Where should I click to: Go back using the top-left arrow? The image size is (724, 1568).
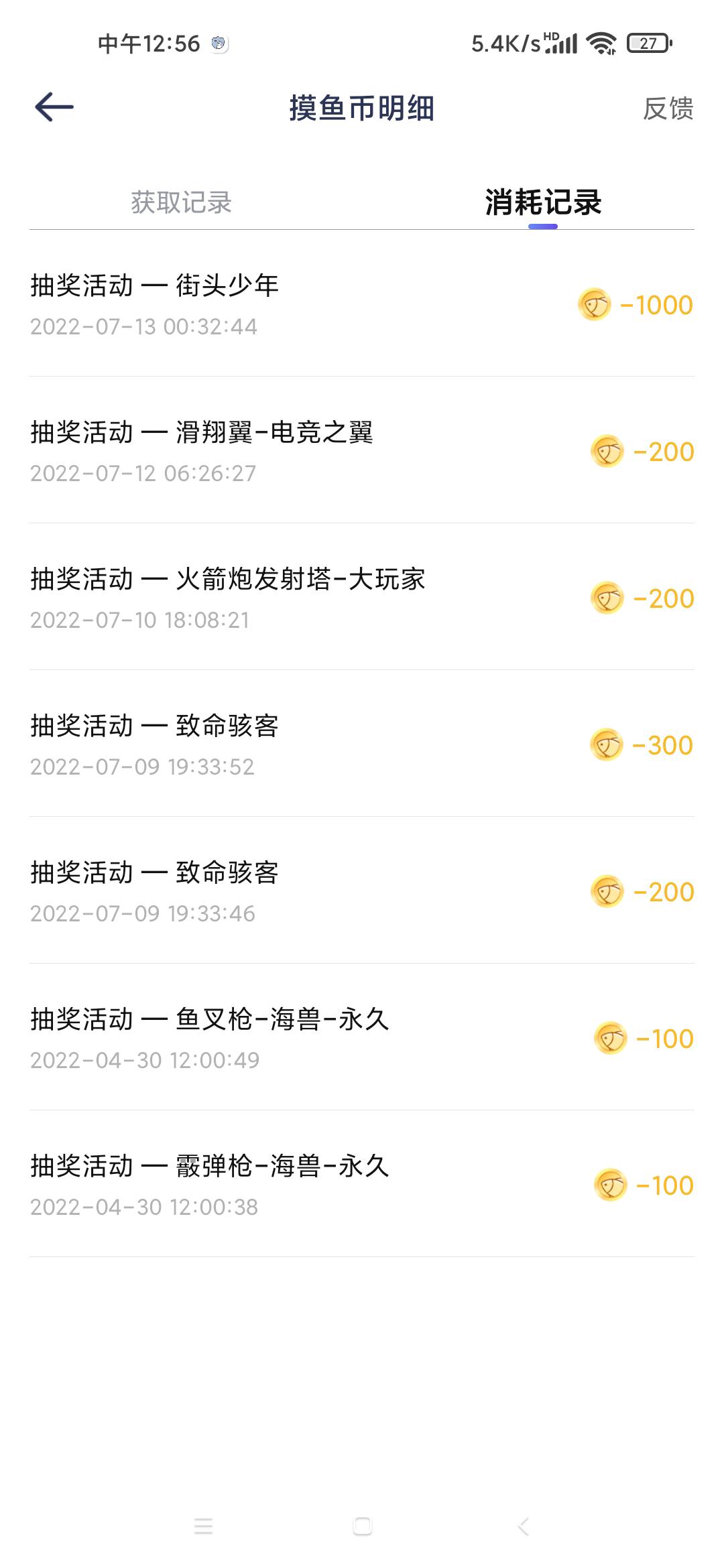tap(54, 107)
